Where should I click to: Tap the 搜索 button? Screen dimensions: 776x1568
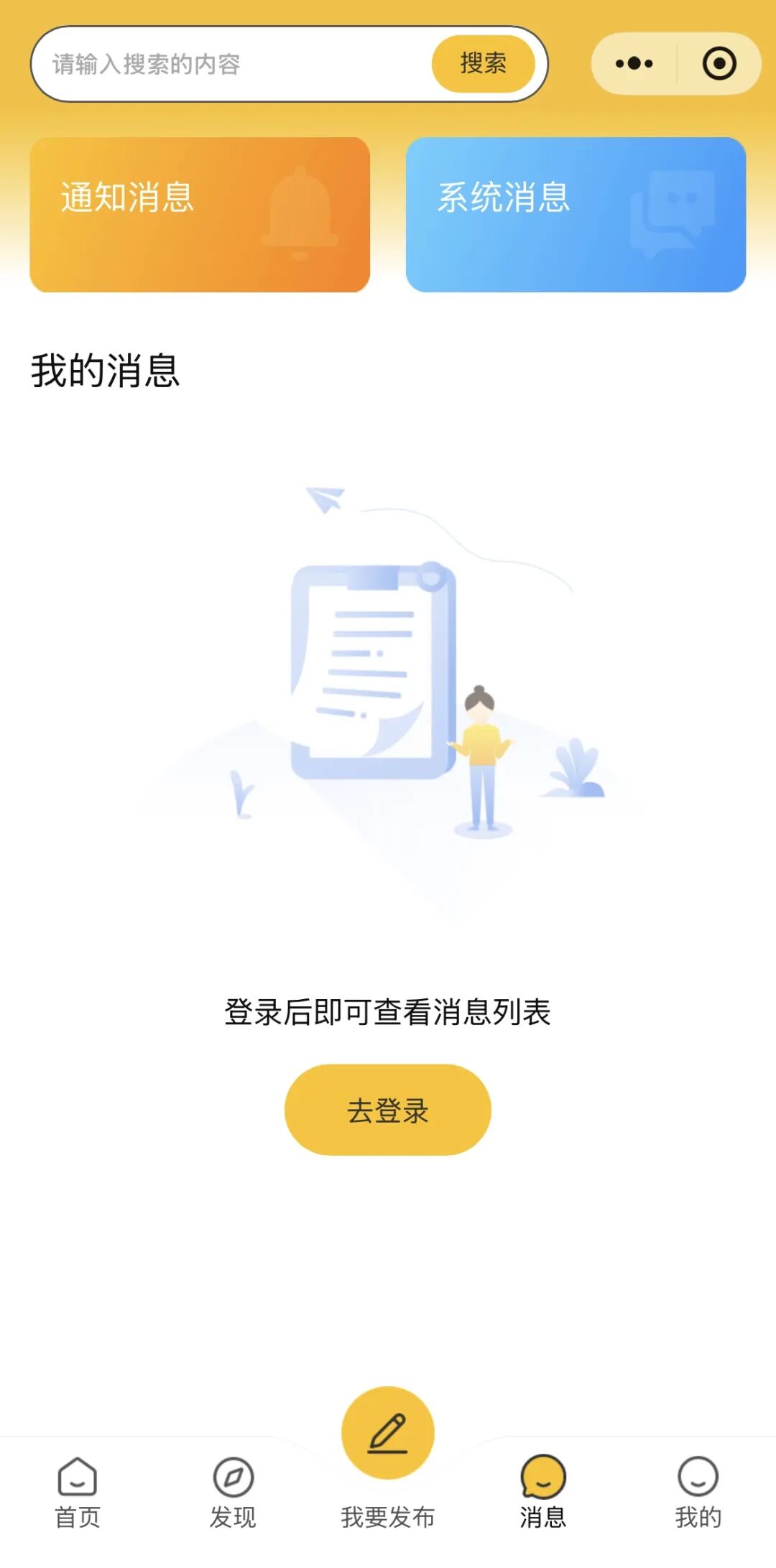[x=483, y=64]
